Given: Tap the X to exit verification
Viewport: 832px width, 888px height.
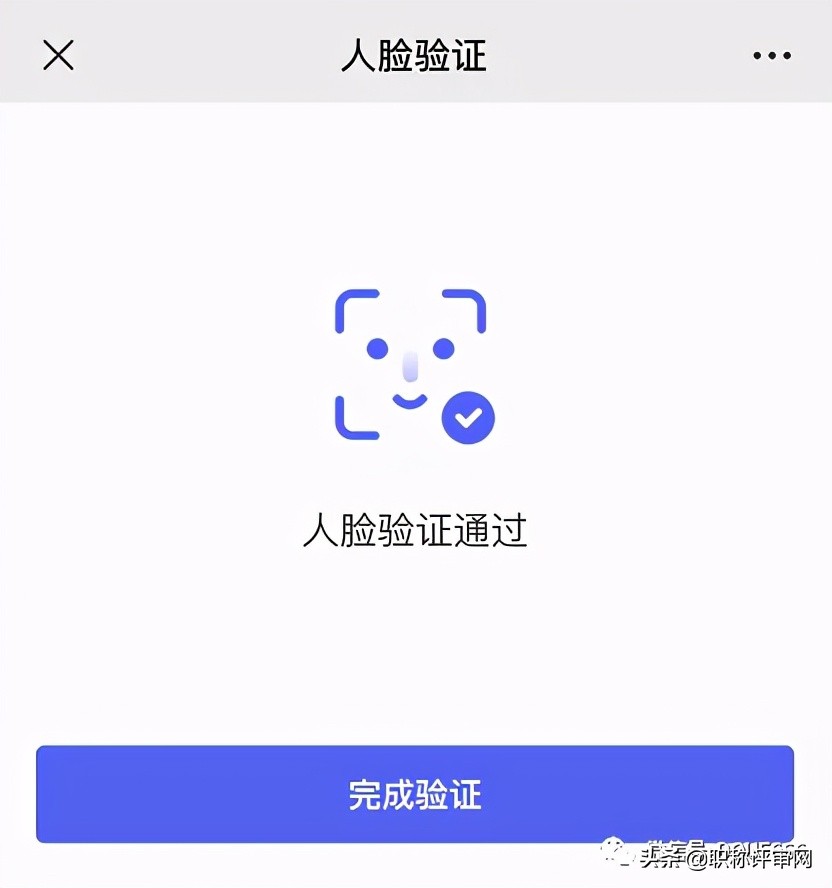Looking at the screenshot, I should coord(58,55).
